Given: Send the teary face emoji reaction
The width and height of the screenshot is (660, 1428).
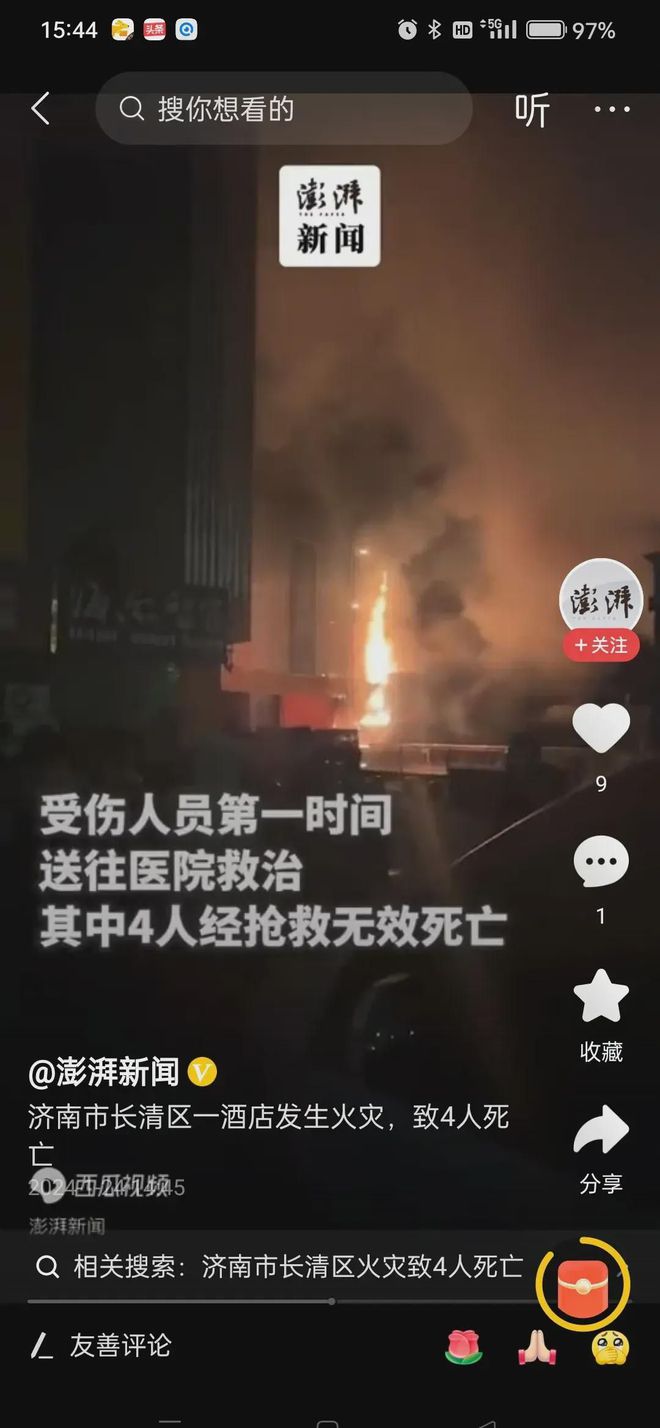Looking at the screenshot, I should [x=609, y=1348].
